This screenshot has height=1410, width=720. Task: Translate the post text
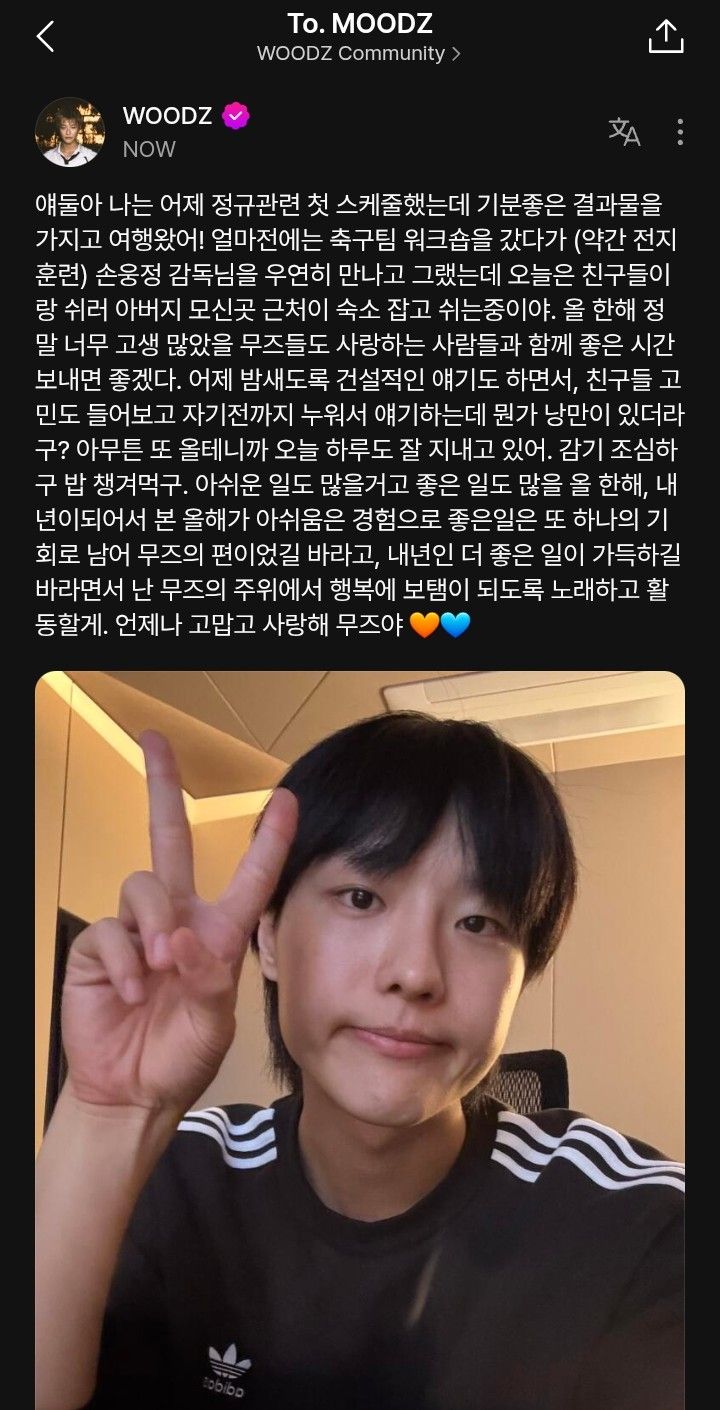point(624,132)
